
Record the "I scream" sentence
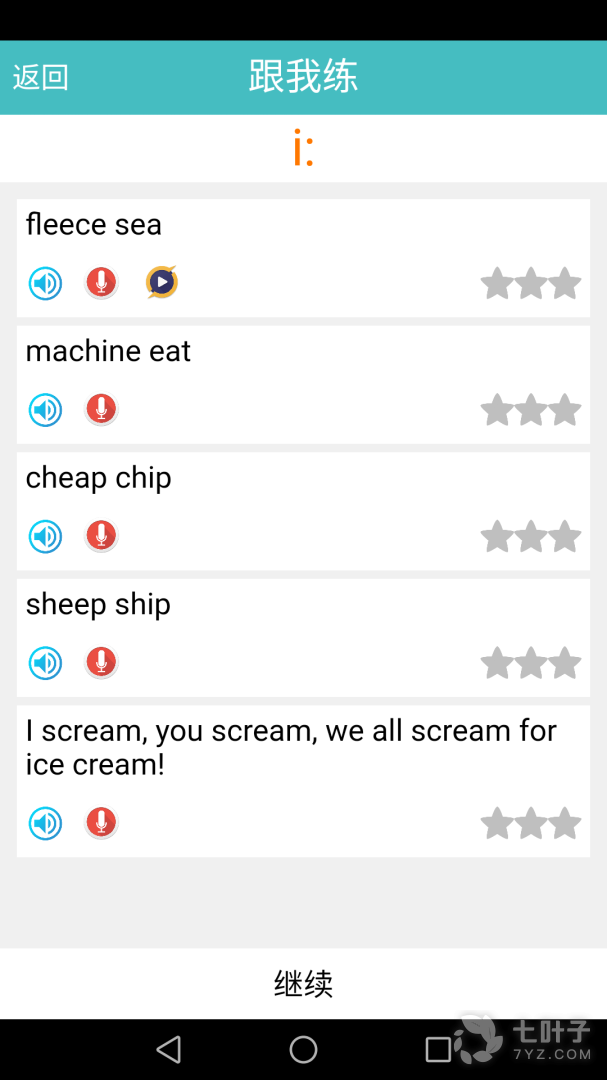pyautogui.click(x=100, y=823)
